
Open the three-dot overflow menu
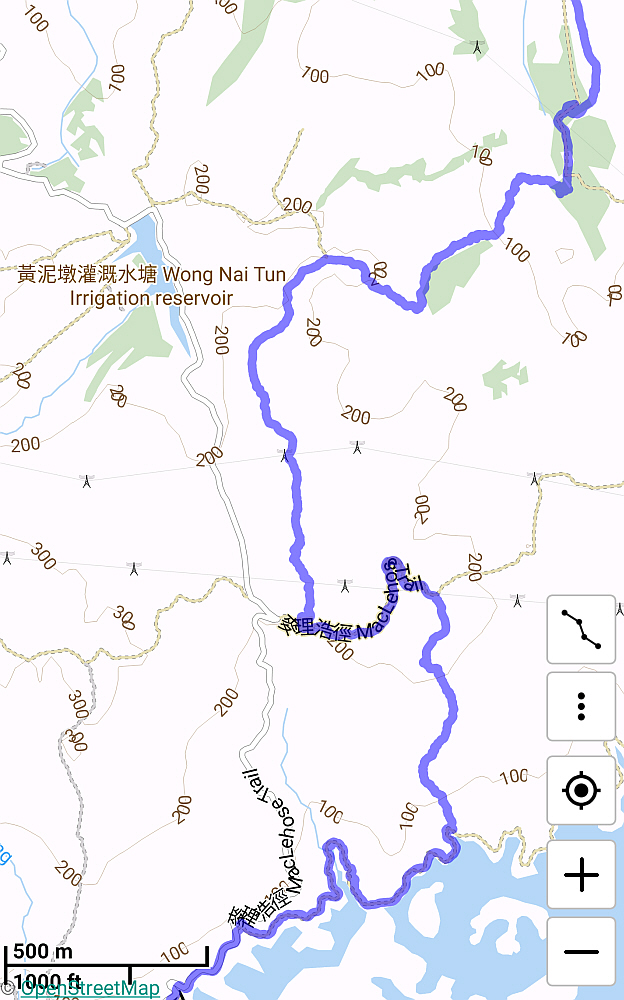coord(581,707)
